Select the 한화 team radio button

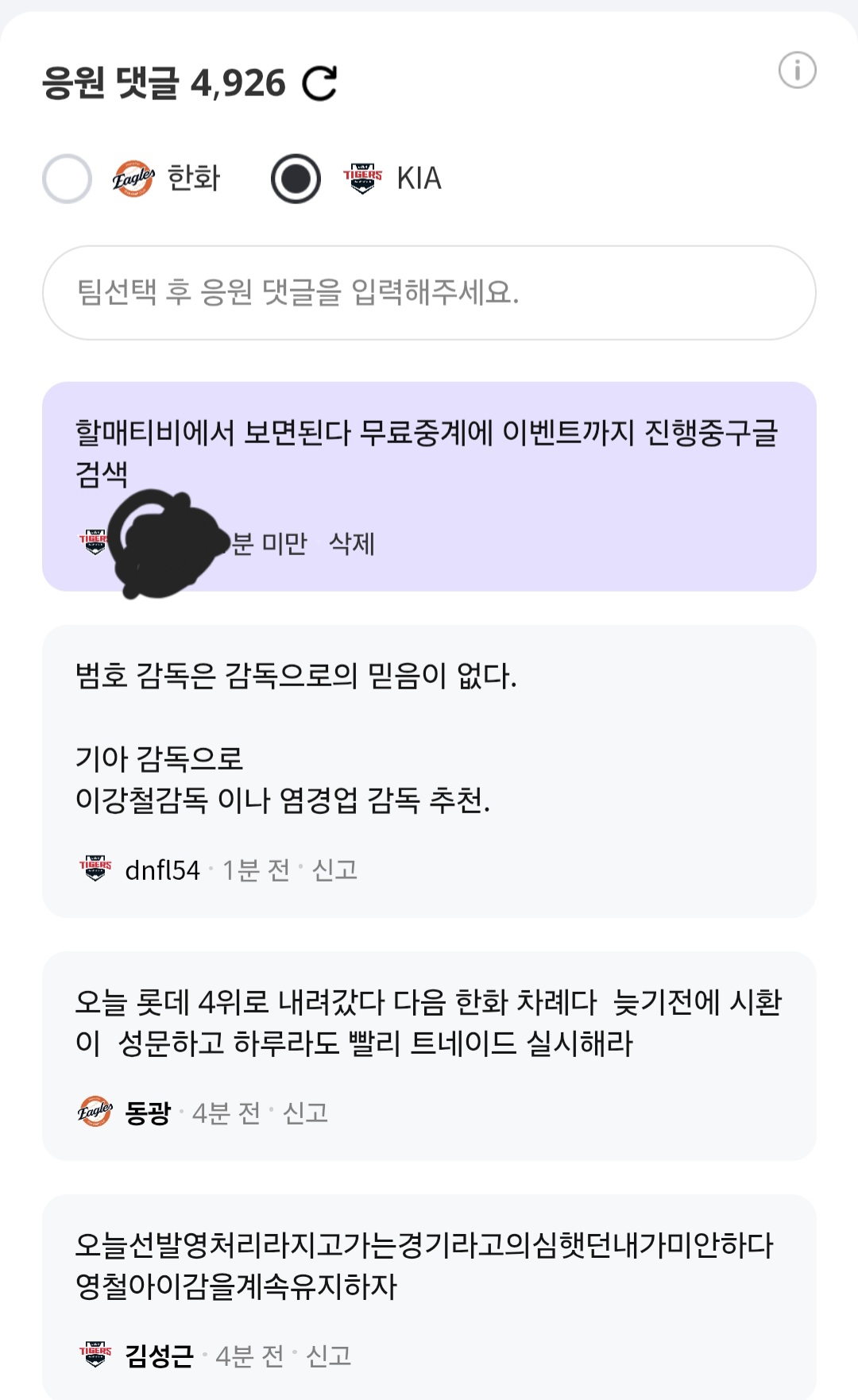point(68,179)
